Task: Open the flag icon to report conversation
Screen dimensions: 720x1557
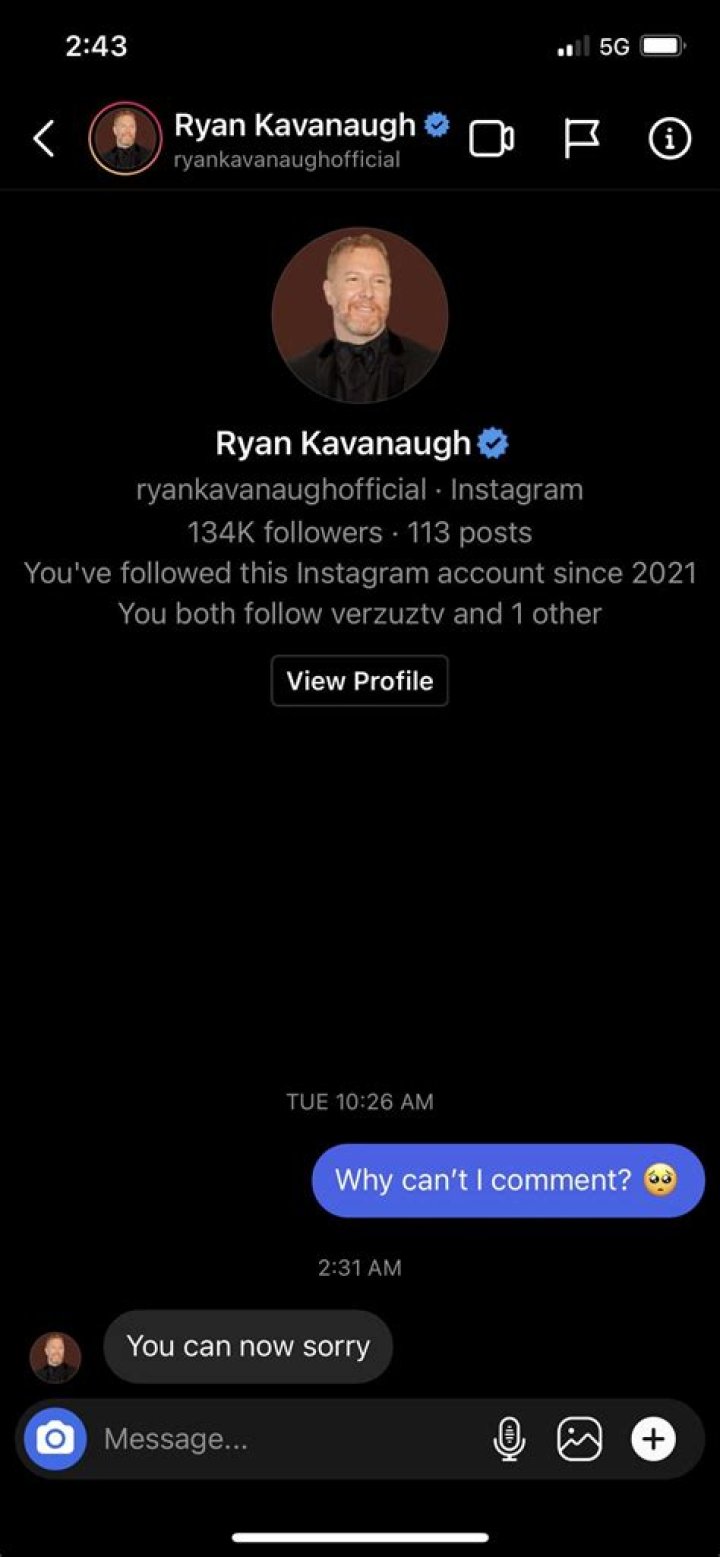Action: coord(583,140)
